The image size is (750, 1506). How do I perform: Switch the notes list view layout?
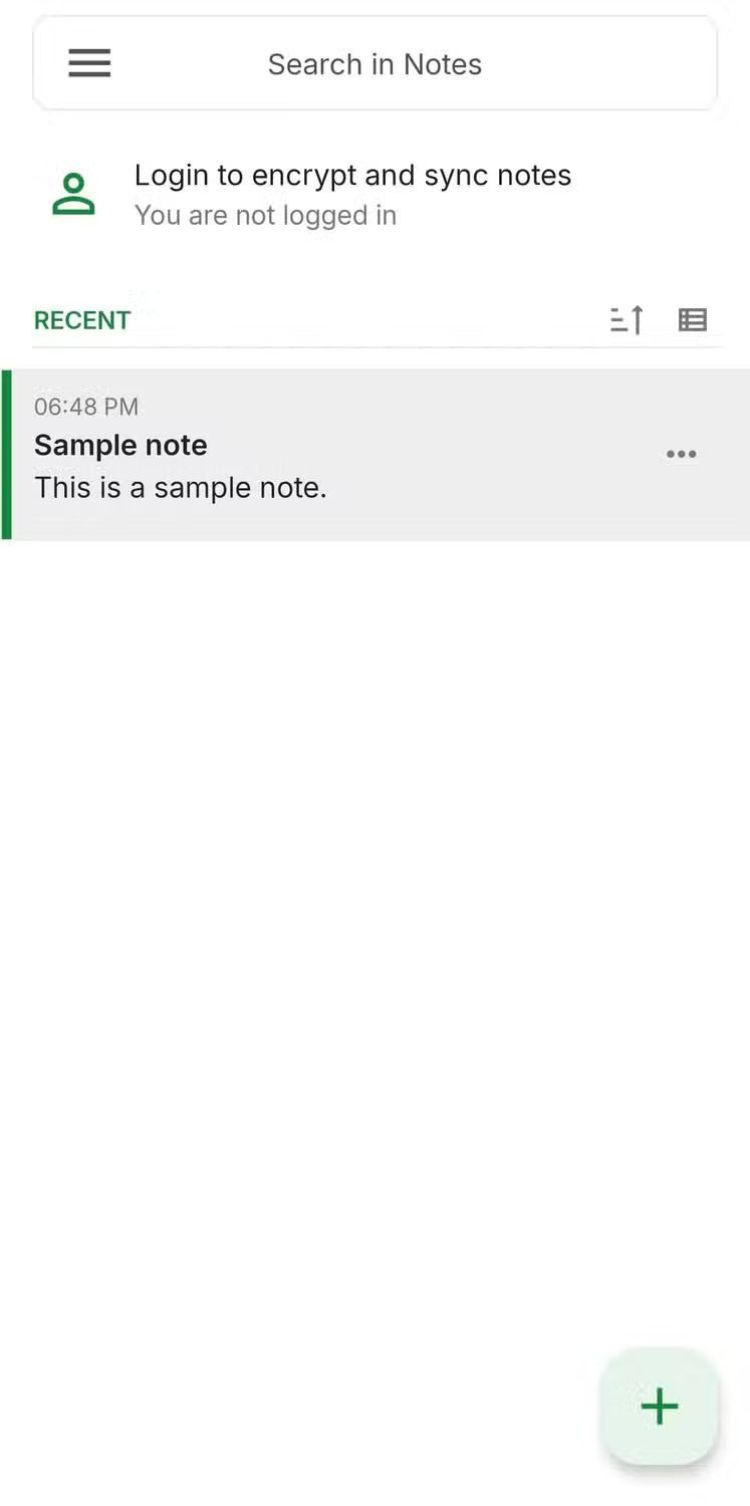click(692, 320)
